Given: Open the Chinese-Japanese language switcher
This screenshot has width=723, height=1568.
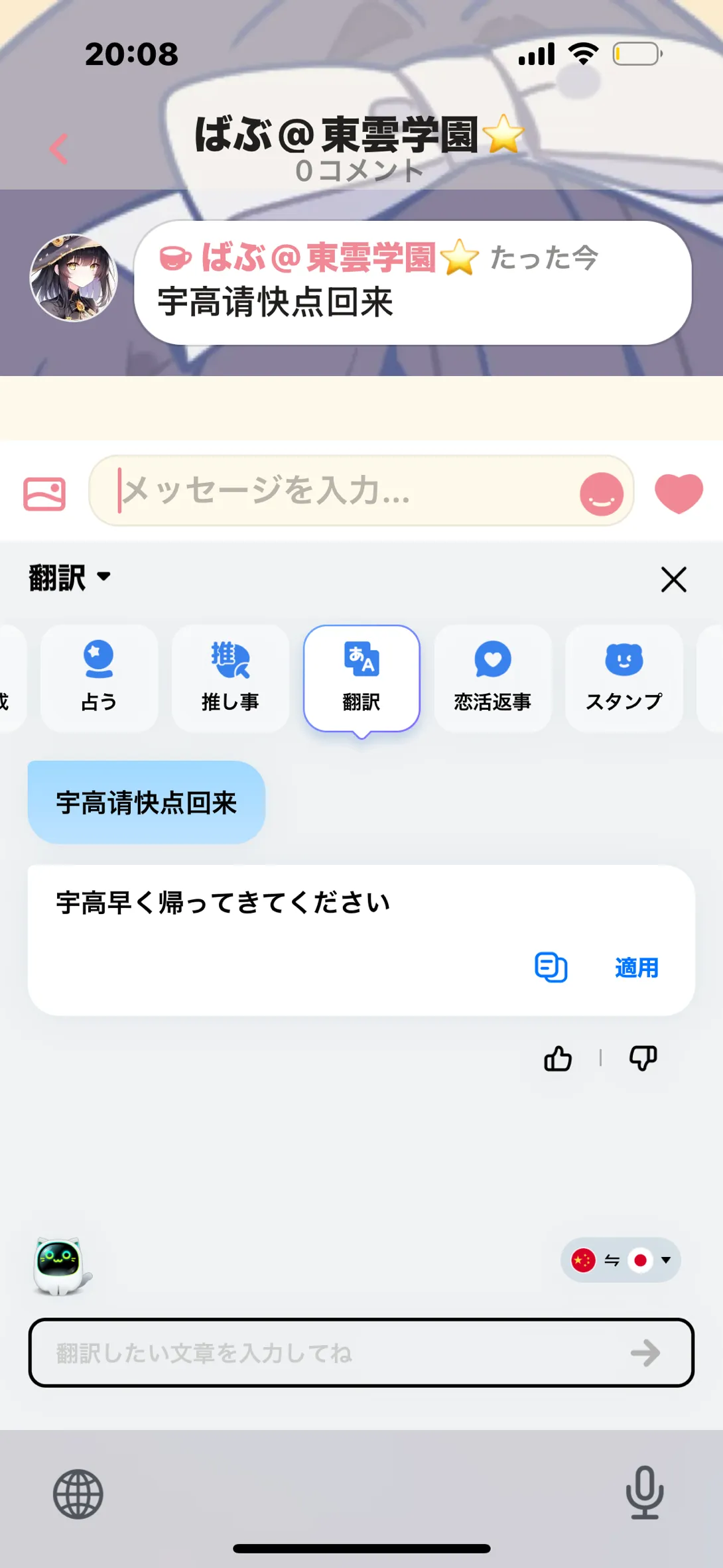Looking at the screenshot, I should 621,1260.
